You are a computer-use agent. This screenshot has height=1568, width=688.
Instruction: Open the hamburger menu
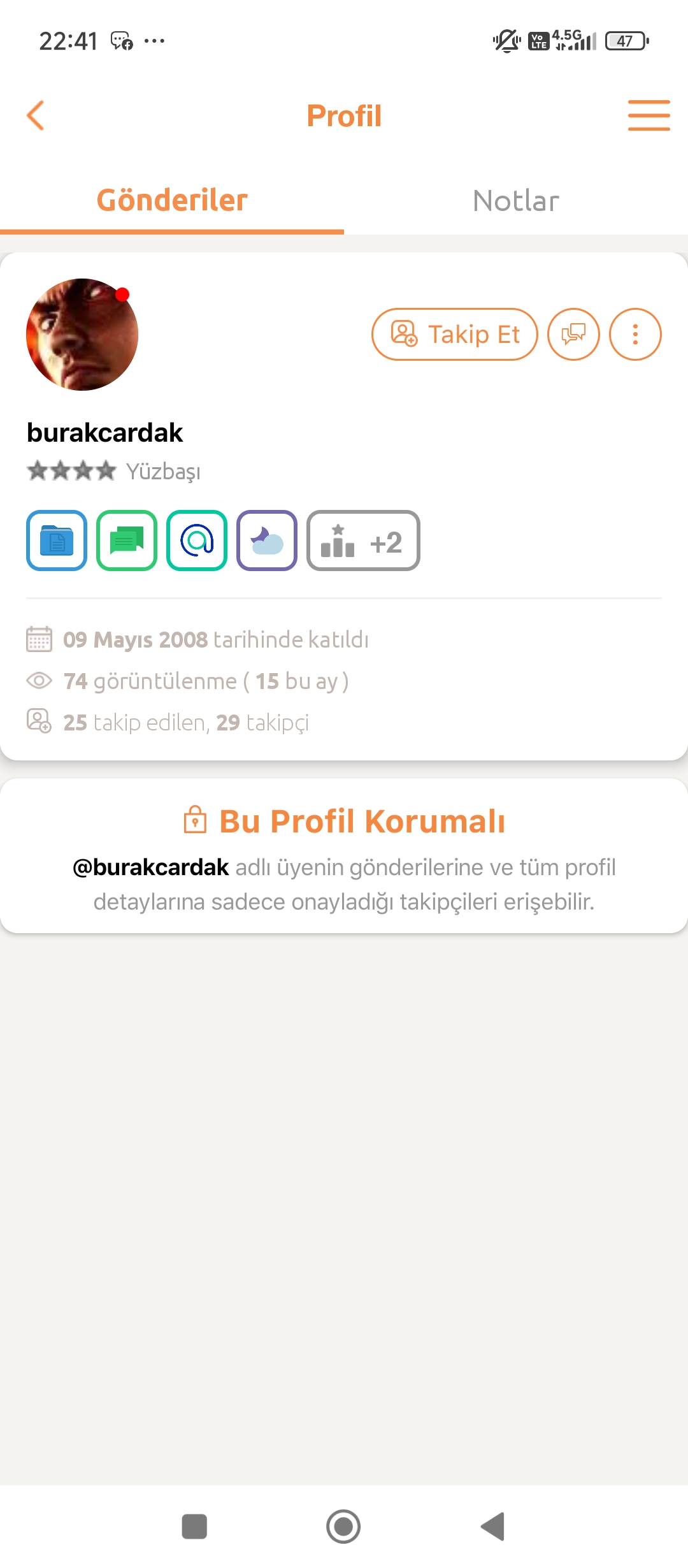649,115
